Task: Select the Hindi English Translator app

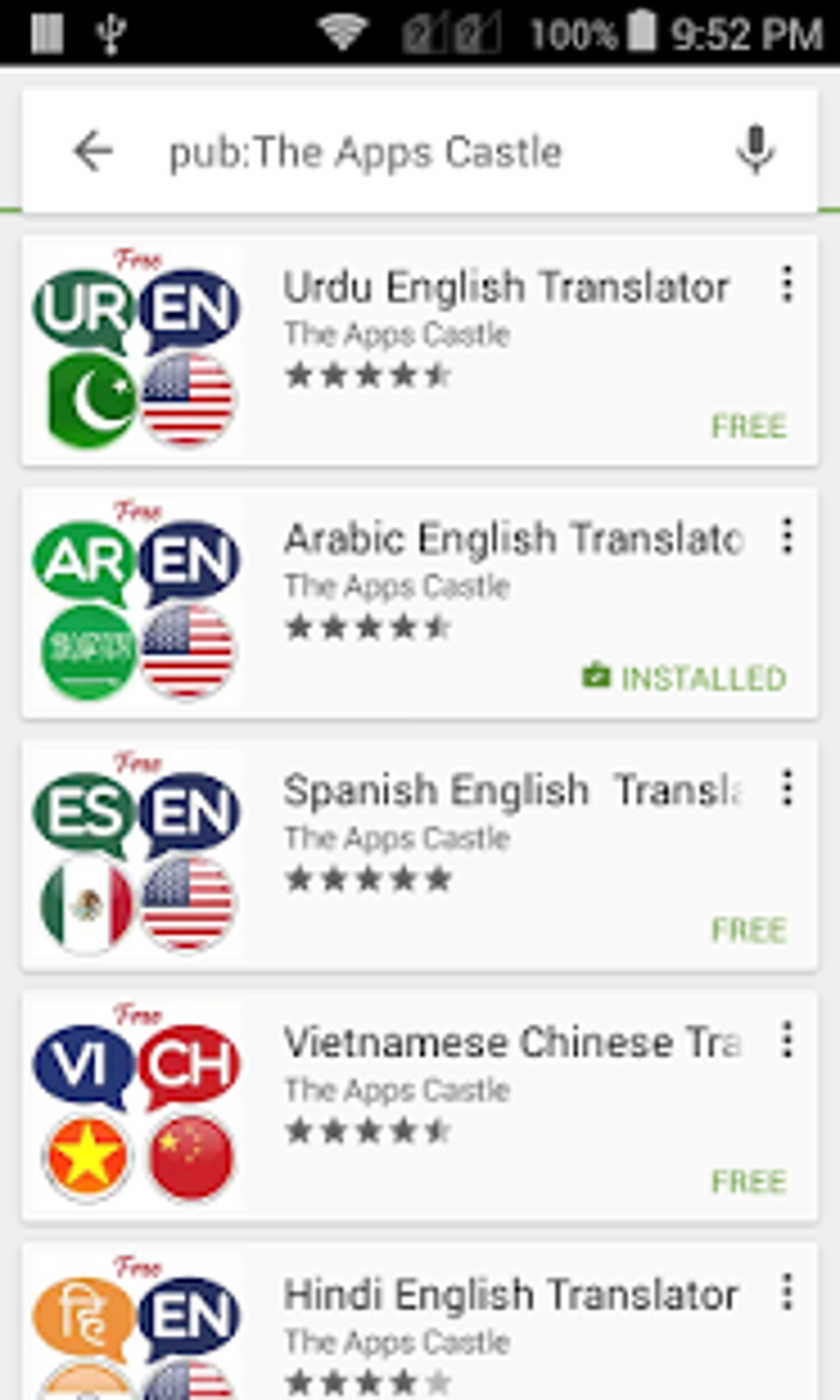Action: (x=420, y=1323)
